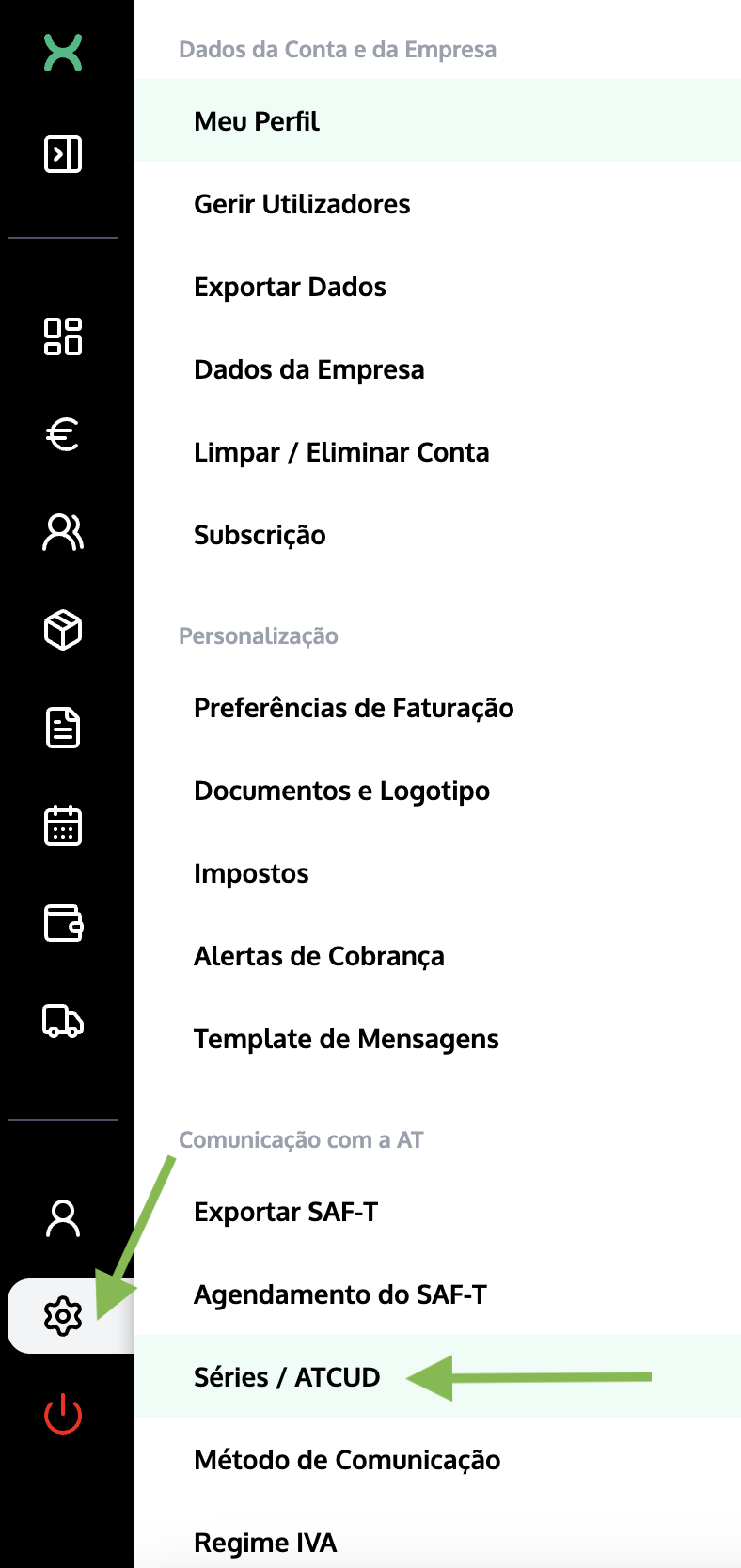Open Método de Comunicação

pyautogui.click(x=347, y=1460)
